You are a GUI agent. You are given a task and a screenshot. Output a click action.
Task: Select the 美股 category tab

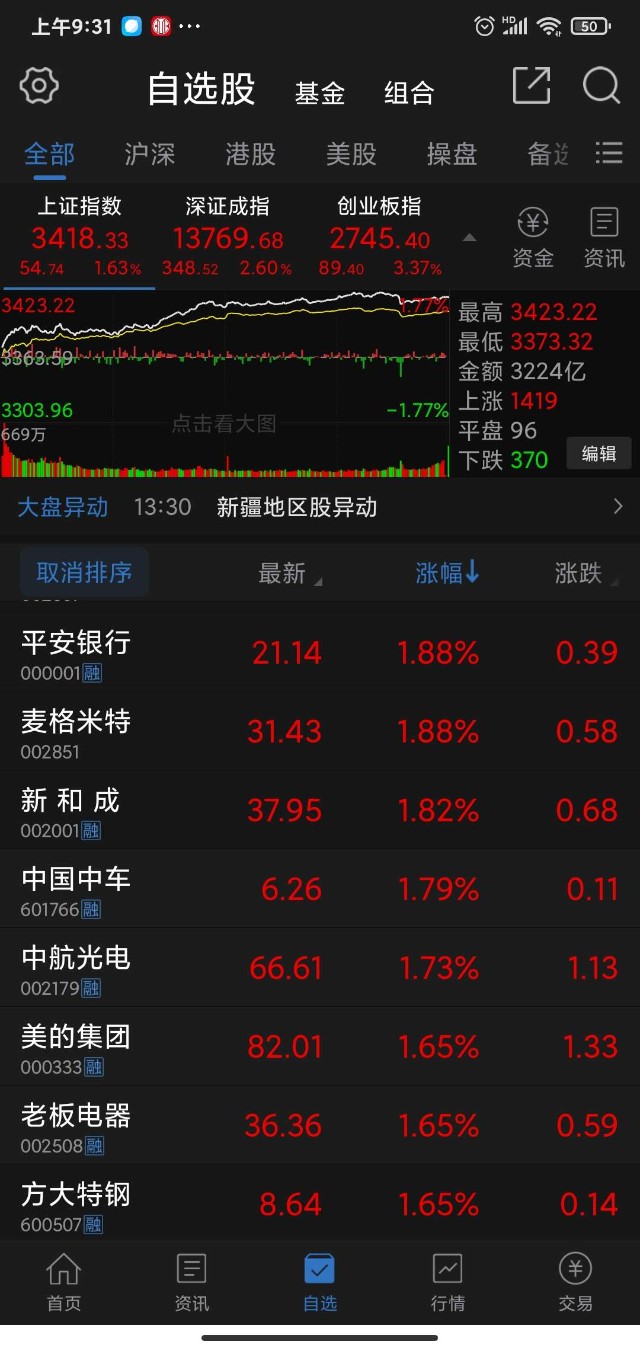click(x=351, y=154)
